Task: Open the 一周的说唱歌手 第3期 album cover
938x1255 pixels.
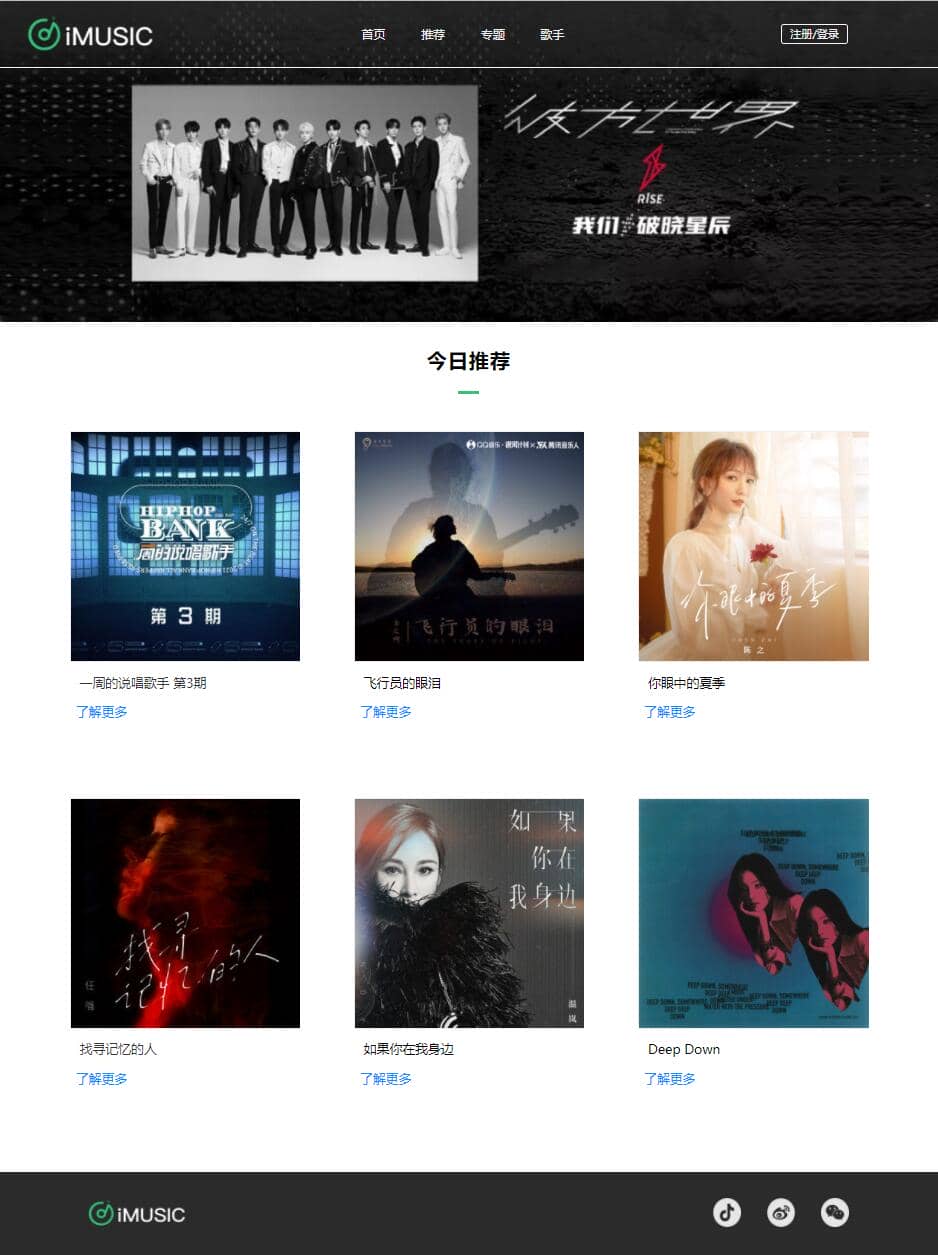Action: point(185,546)
